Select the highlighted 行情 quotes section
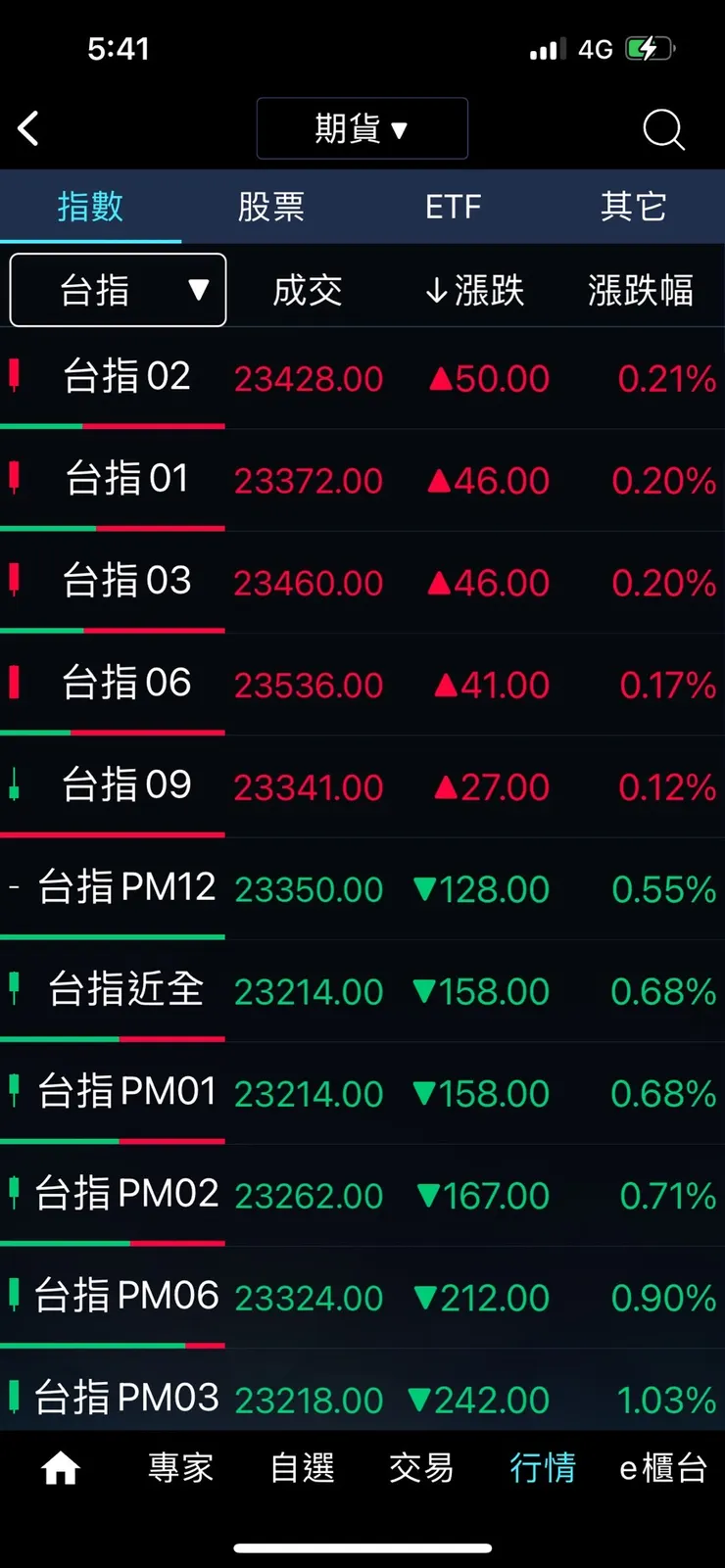725x1568 pixels. point(543,1467)
